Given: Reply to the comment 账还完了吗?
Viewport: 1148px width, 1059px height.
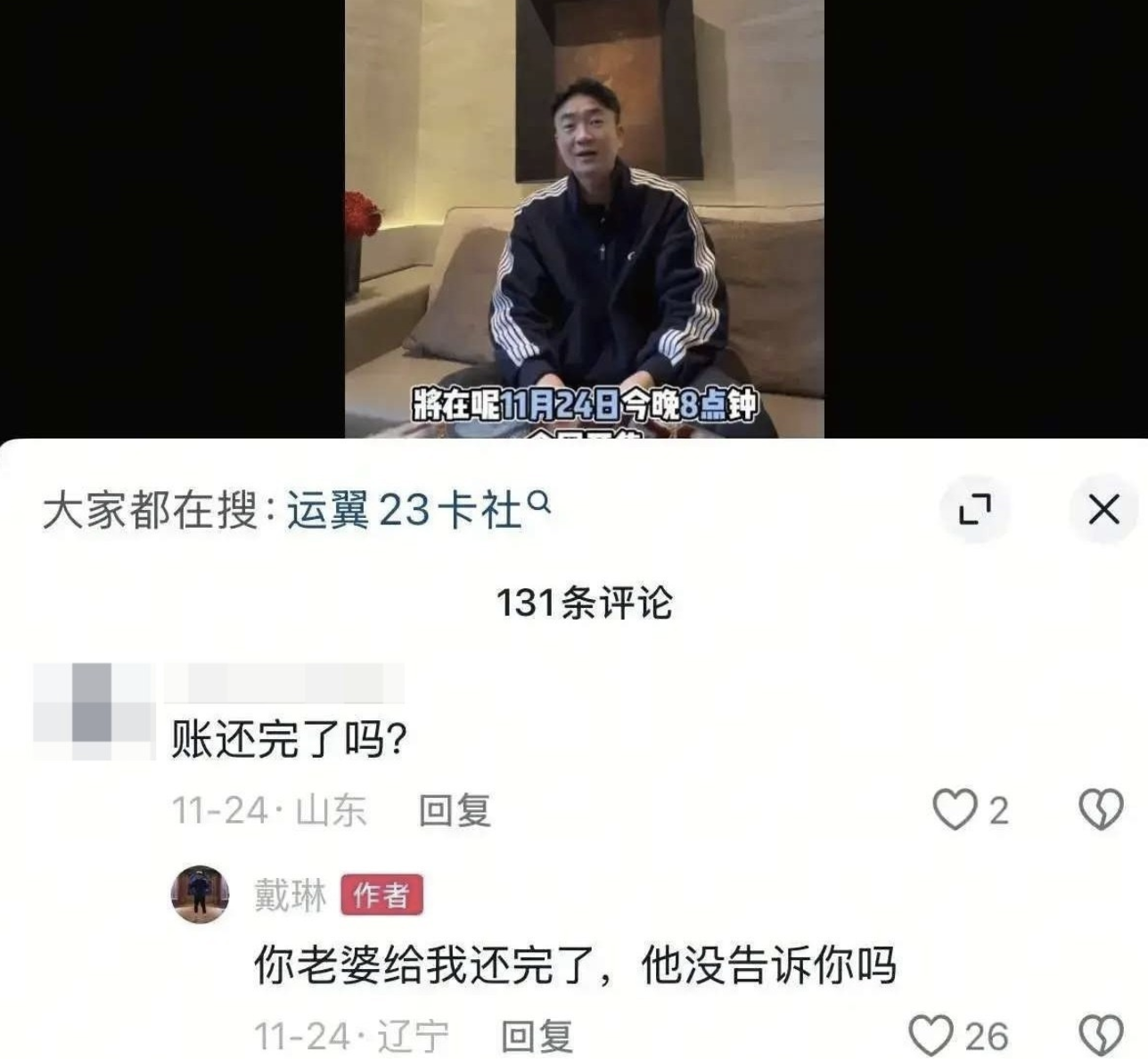Looking at the screenshot, I should (x=455, y=810).
